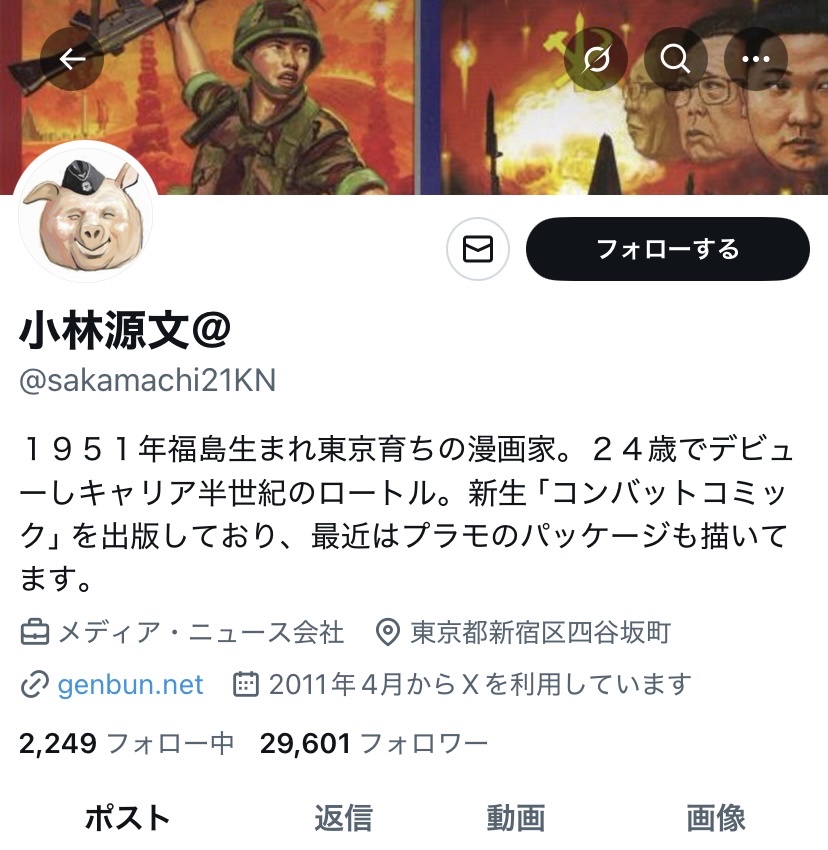Tap the Grok circle-slash icon
The image size is (828, 850).
click(x=596, y=60)
